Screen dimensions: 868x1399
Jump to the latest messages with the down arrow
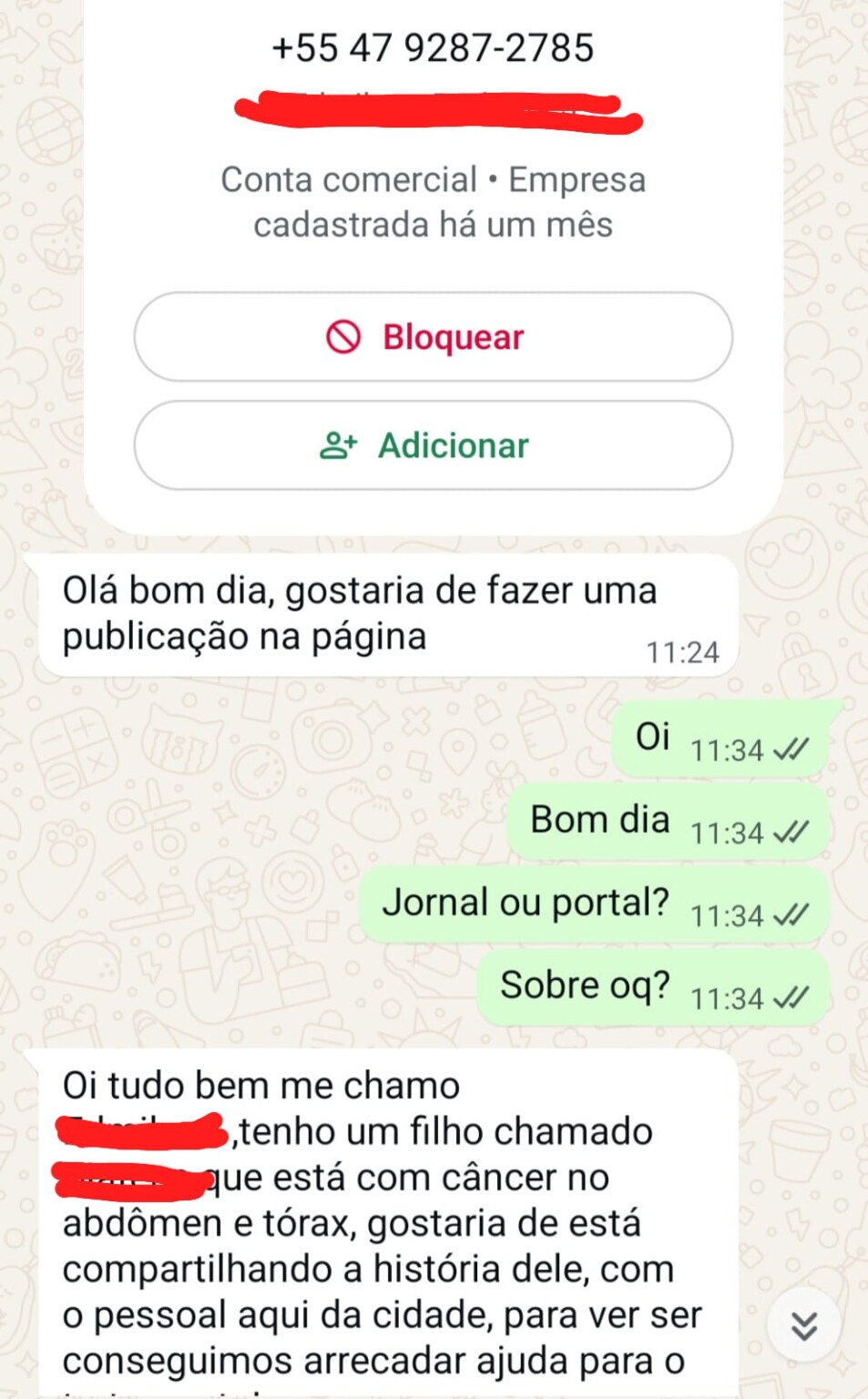pyautogui.click(x=803, y=1325)
